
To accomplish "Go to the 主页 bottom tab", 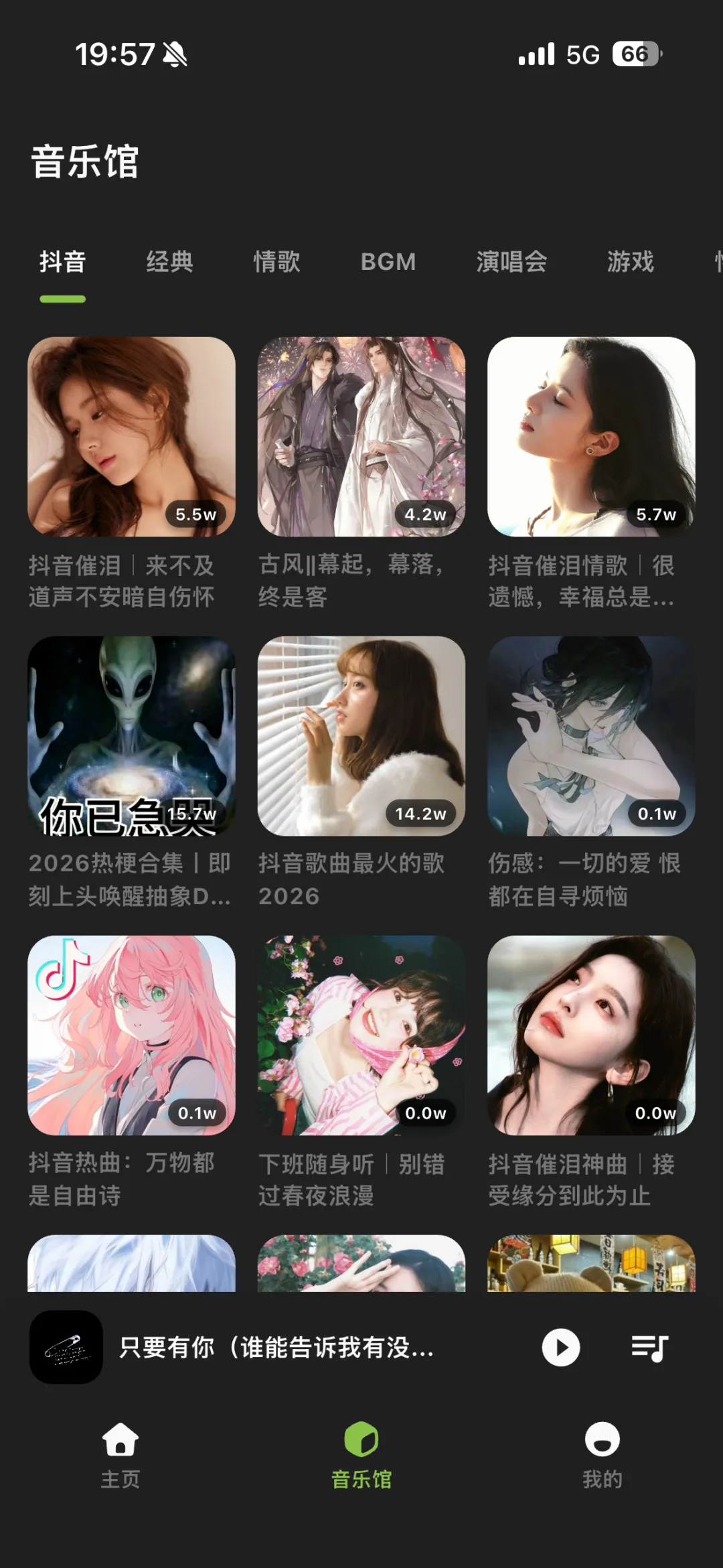I will [x=120, y=1455].
